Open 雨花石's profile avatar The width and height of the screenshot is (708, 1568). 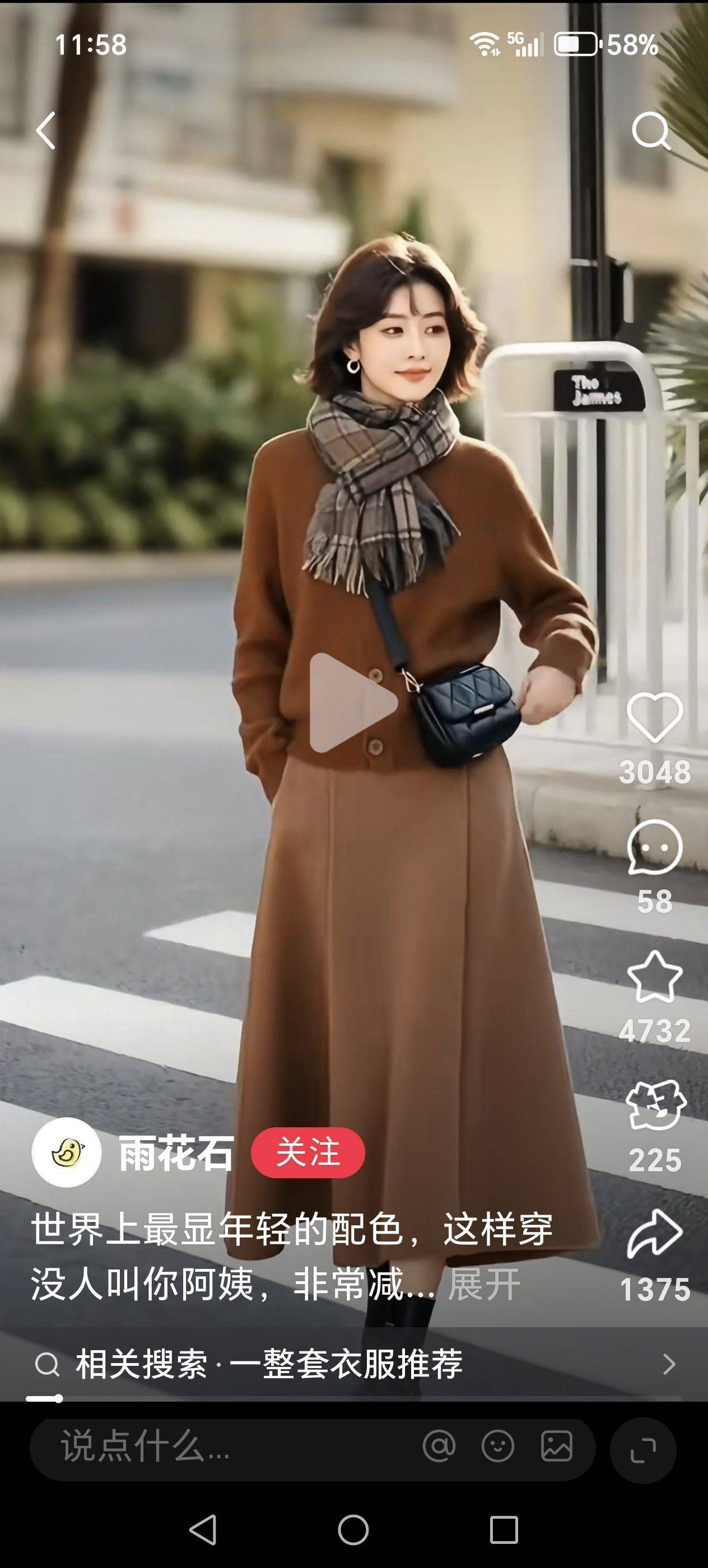(66, 1153)
